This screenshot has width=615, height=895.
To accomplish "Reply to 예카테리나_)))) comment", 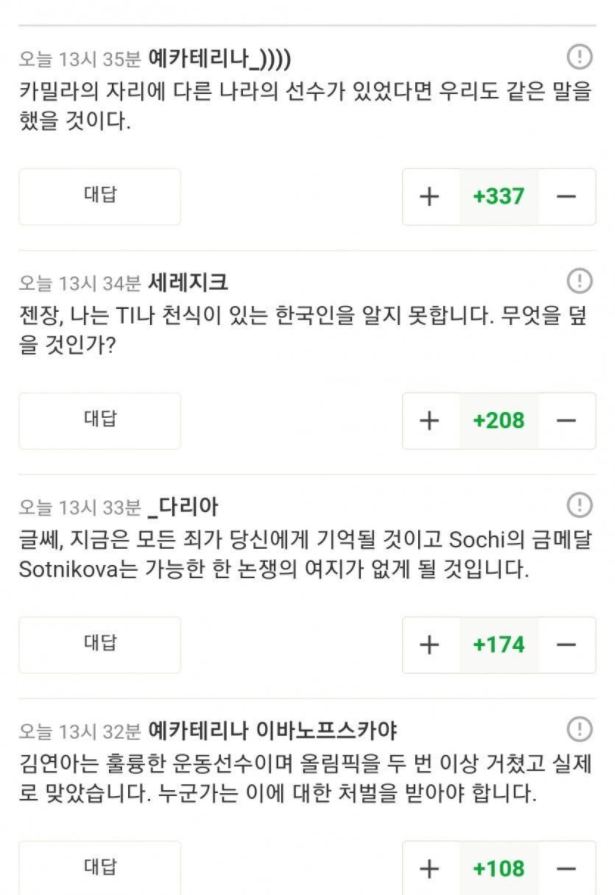I will 99,196.
